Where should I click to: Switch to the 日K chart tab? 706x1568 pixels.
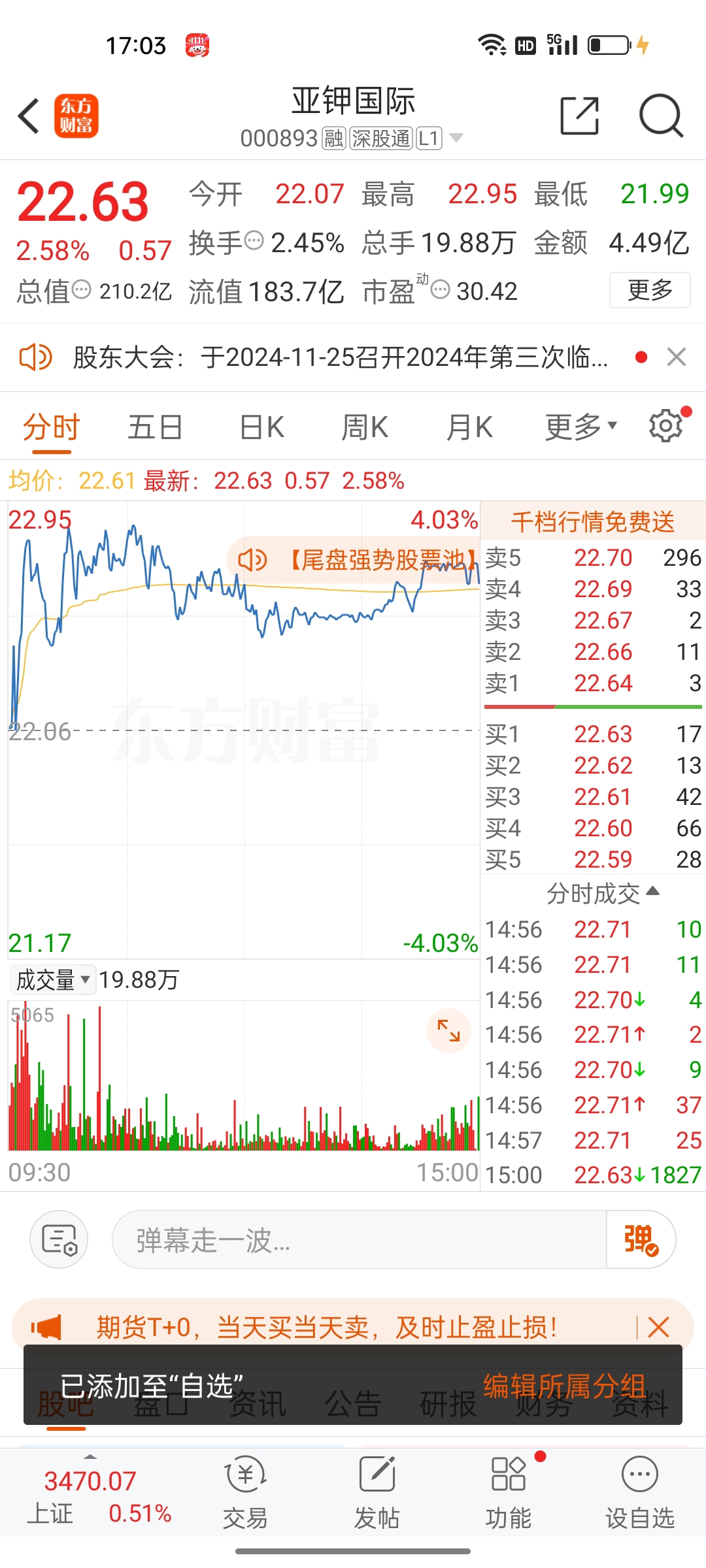(x=261, y=428)
